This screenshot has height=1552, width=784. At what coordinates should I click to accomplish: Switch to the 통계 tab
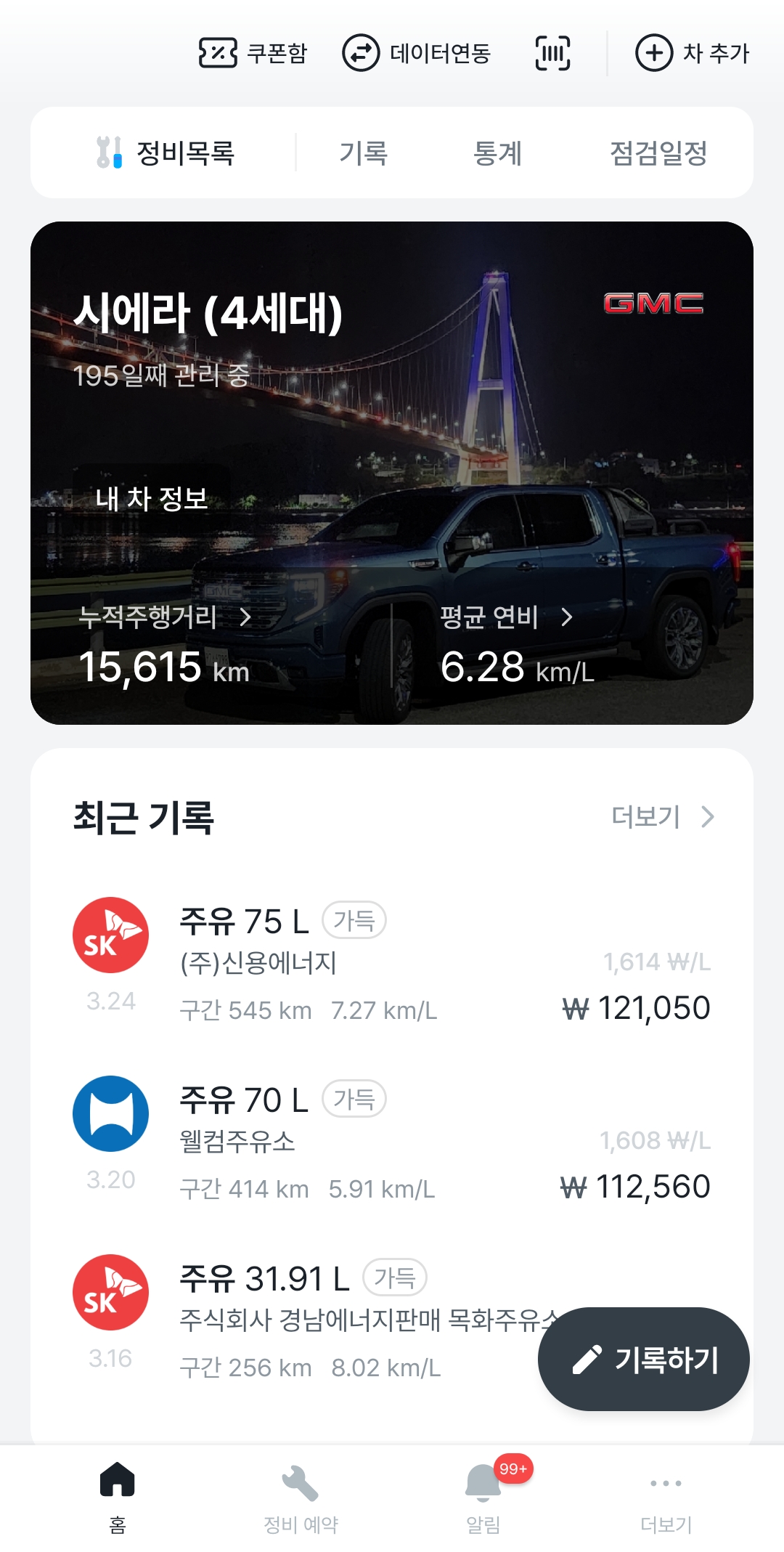click(x=497, y=153)
